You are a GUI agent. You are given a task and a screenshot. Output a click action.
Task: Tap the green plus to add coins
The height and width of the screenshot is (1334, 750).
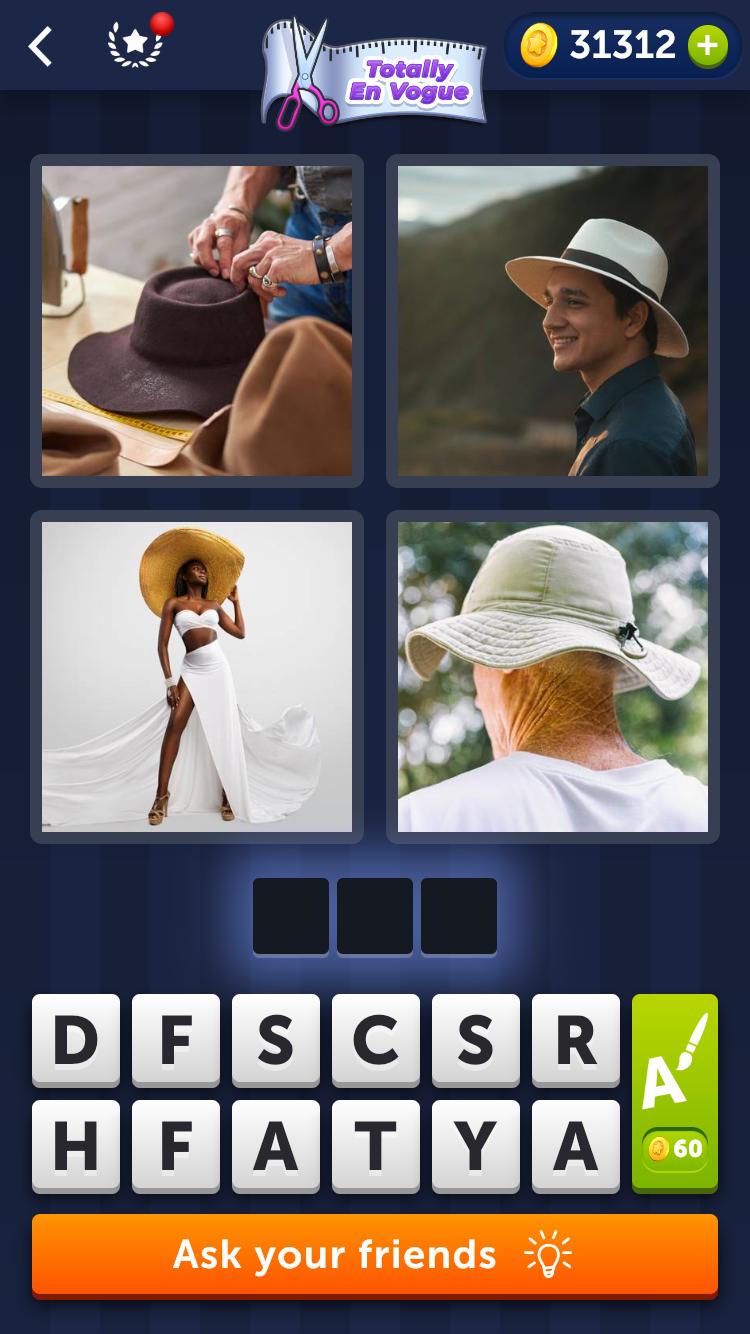pyautogui.click(x=707, y=46)
